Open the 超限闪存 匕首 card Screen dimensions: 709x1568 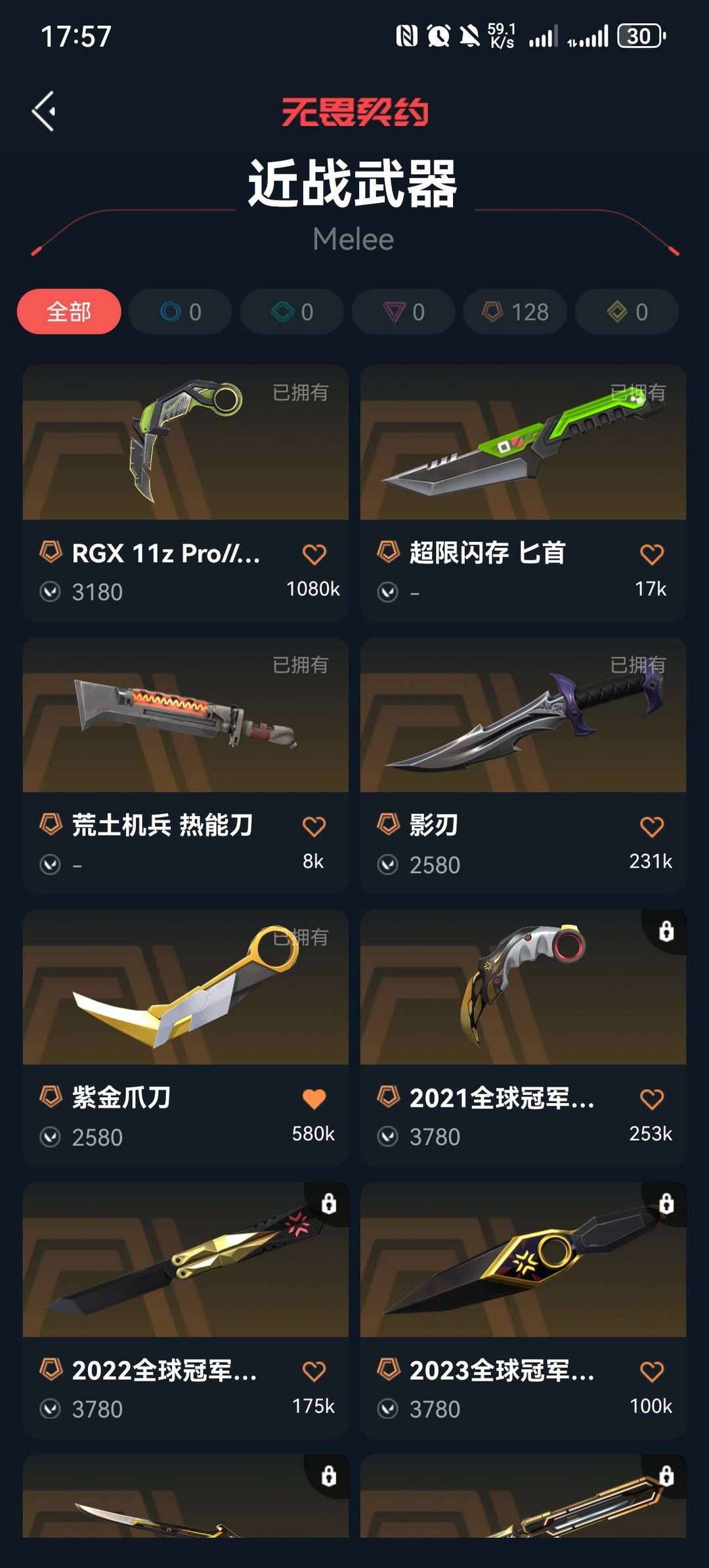click(523, 493)
